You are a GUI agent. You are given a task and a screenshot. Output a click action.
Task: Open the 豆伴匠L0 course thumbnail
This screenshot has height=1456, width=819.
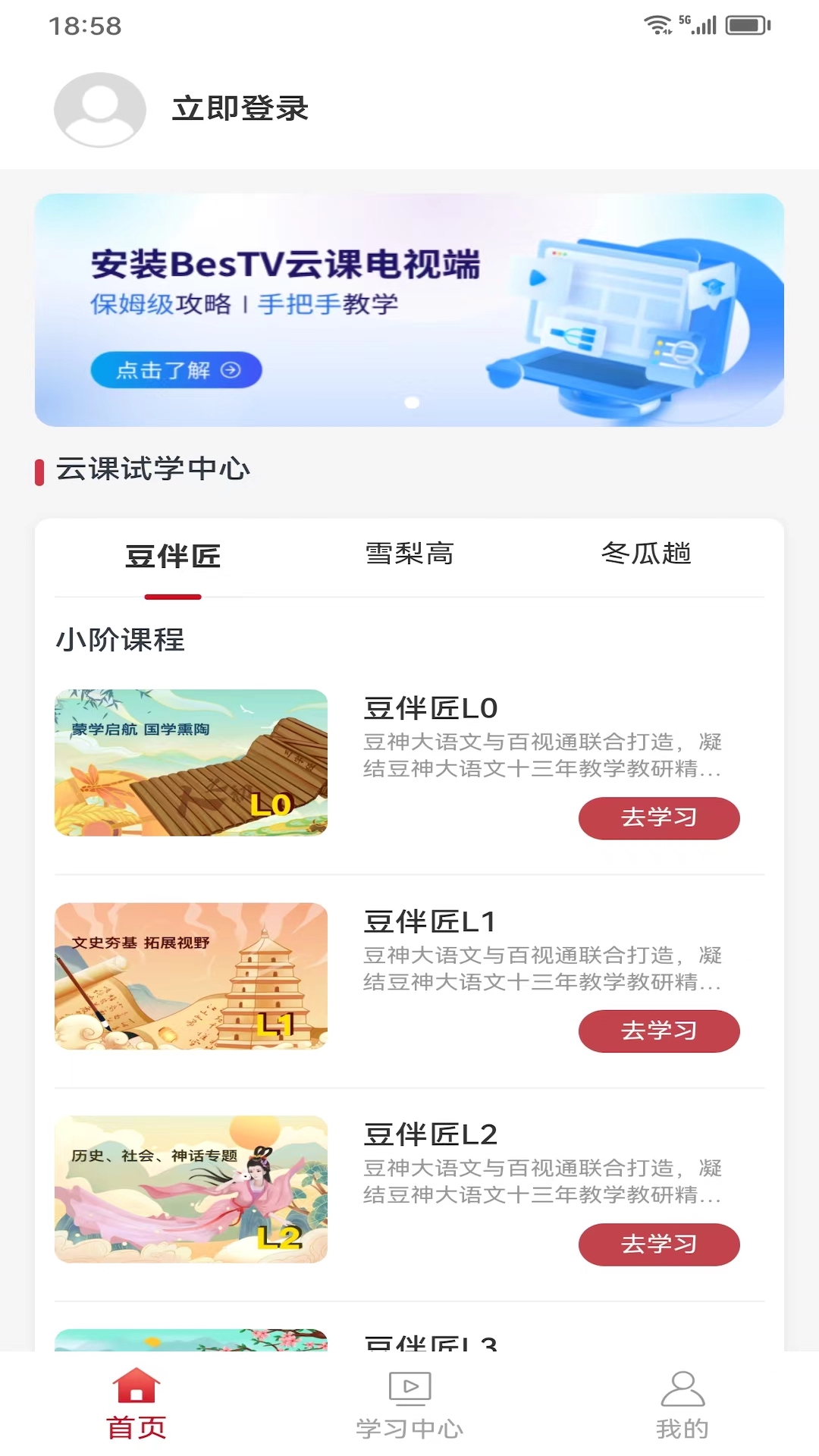(x=192, y=763)
